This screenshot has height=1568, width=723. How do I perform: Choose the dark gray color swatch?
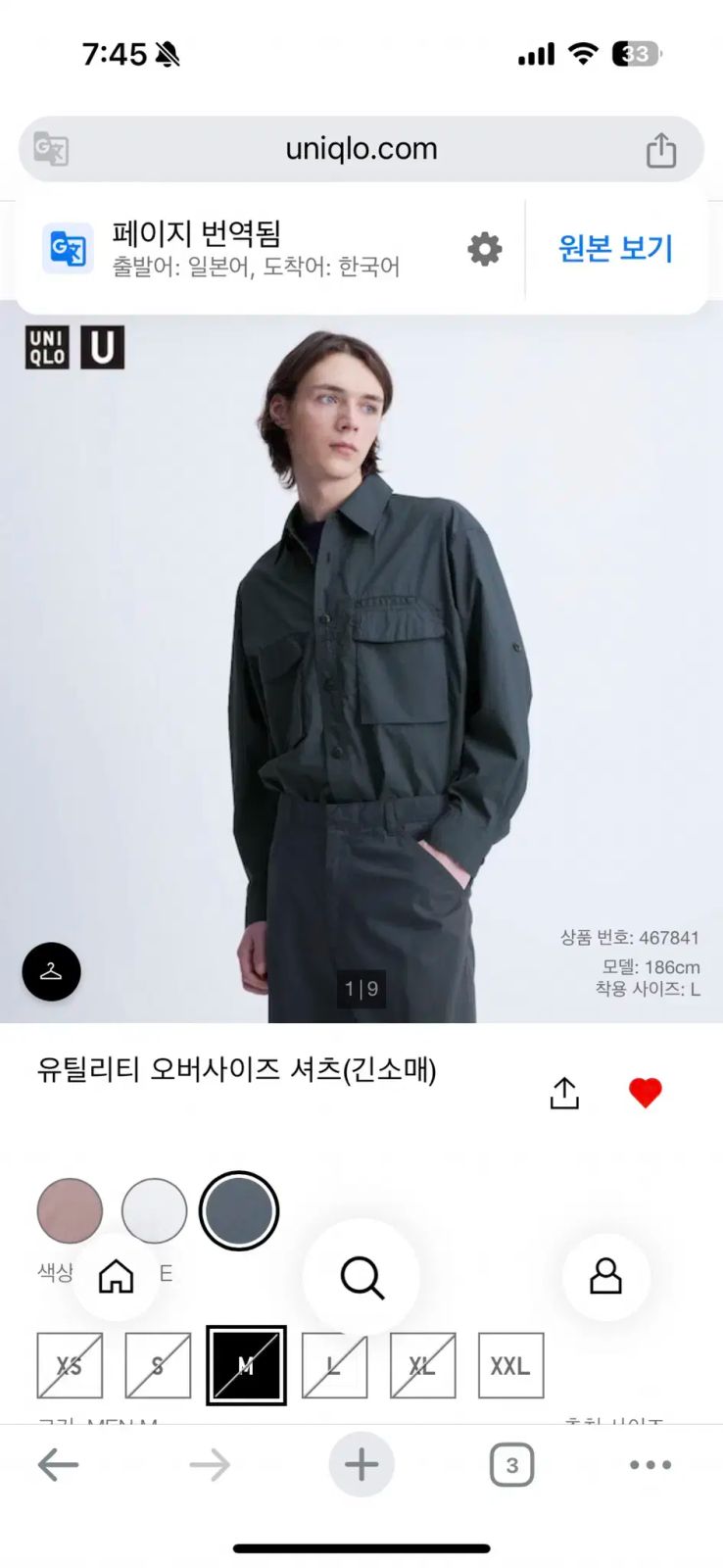(239, 1210)
